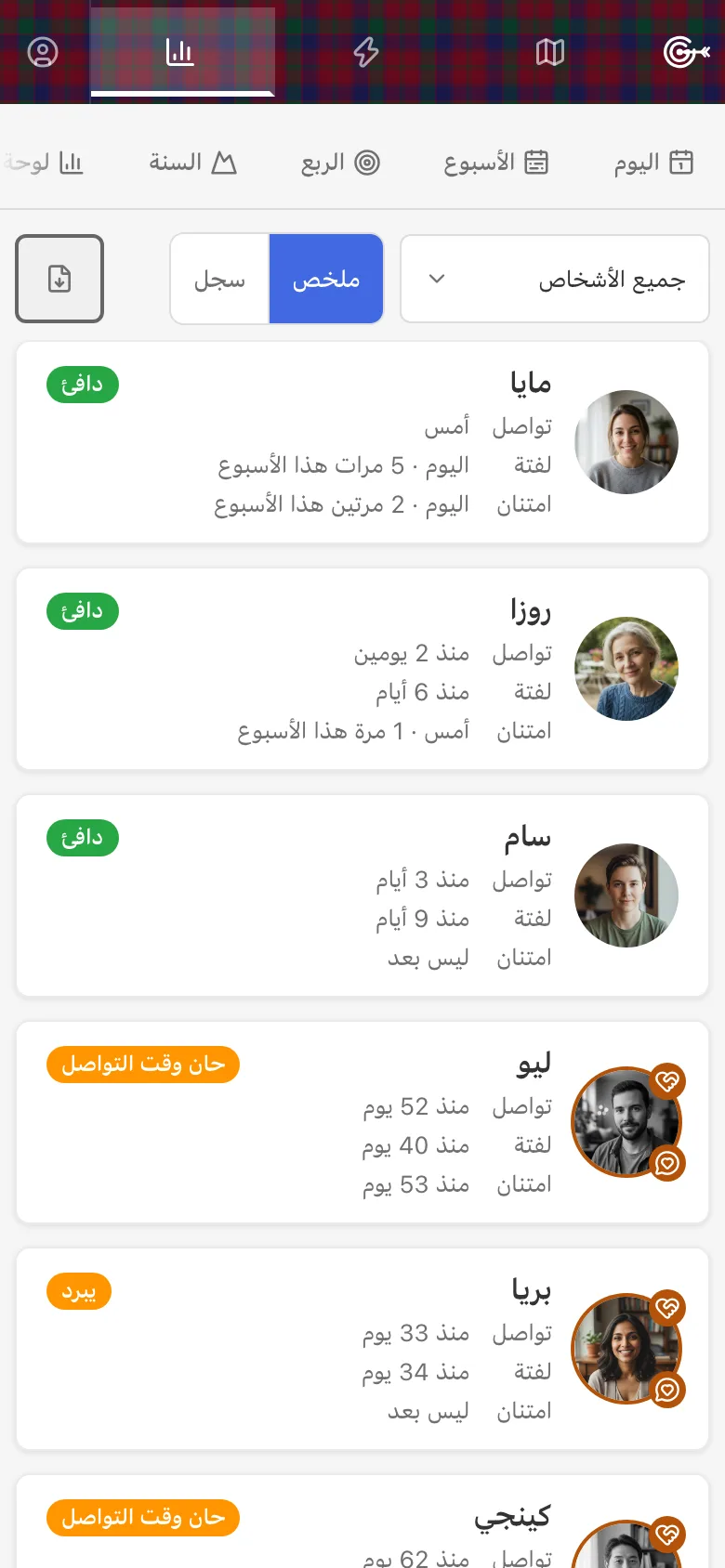The width and height of the screenshot is (725, 1568).
Task: Open بريا's summary card
Action: [x=362, y=1349]
